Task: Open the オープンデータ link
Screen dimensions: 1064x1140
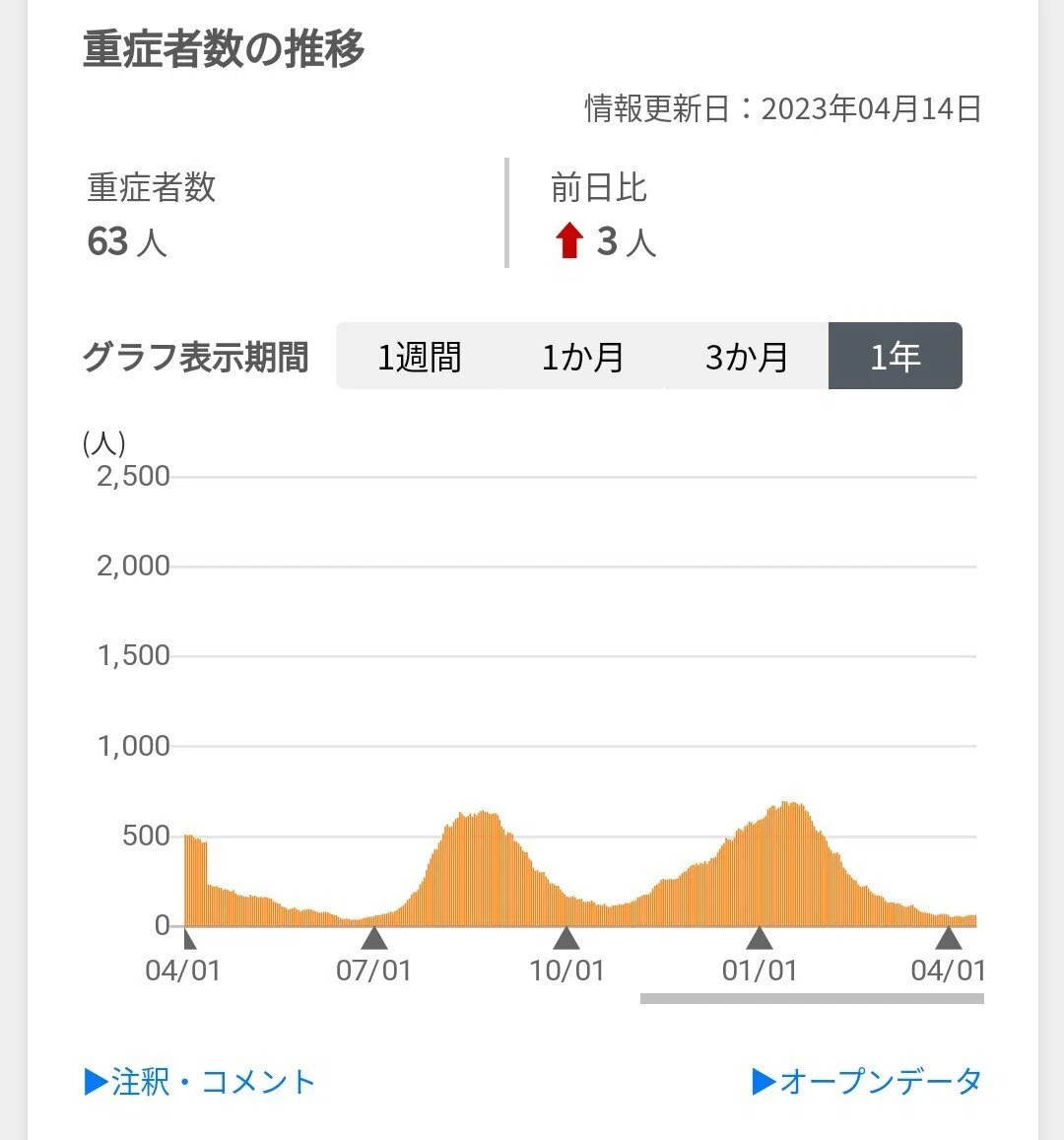Action: (867, 1081)
